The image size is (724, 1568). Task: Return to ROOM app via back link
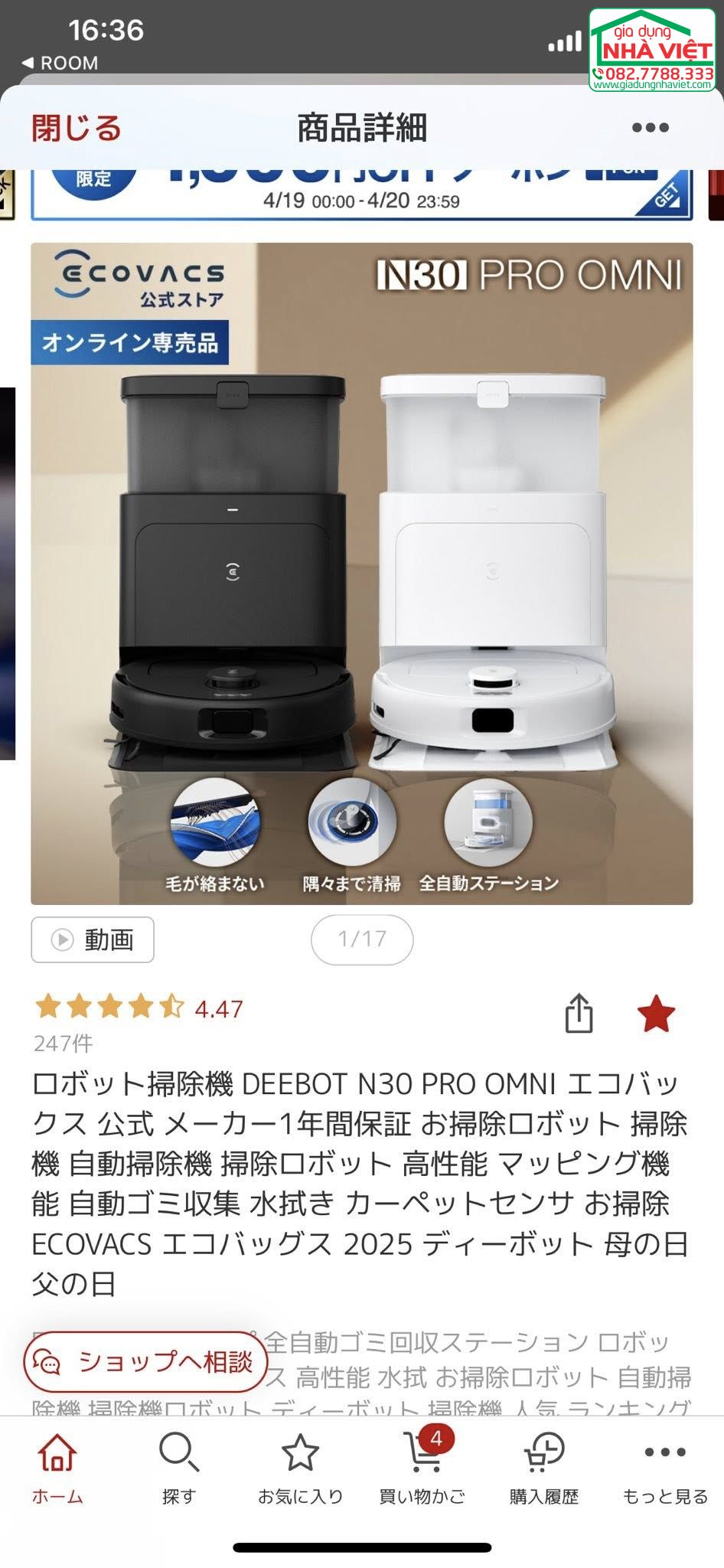pyautogui.click(x=60, y=63)
